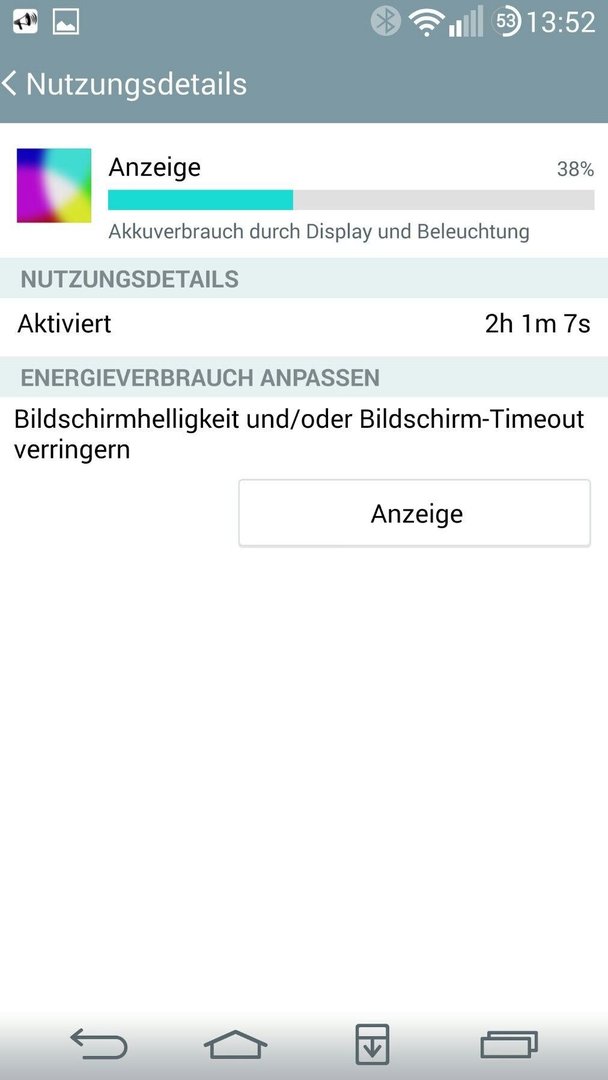Open recent apps overview
The height and width of the screenshot is (1080, 608).
(x=509, y=1044)
